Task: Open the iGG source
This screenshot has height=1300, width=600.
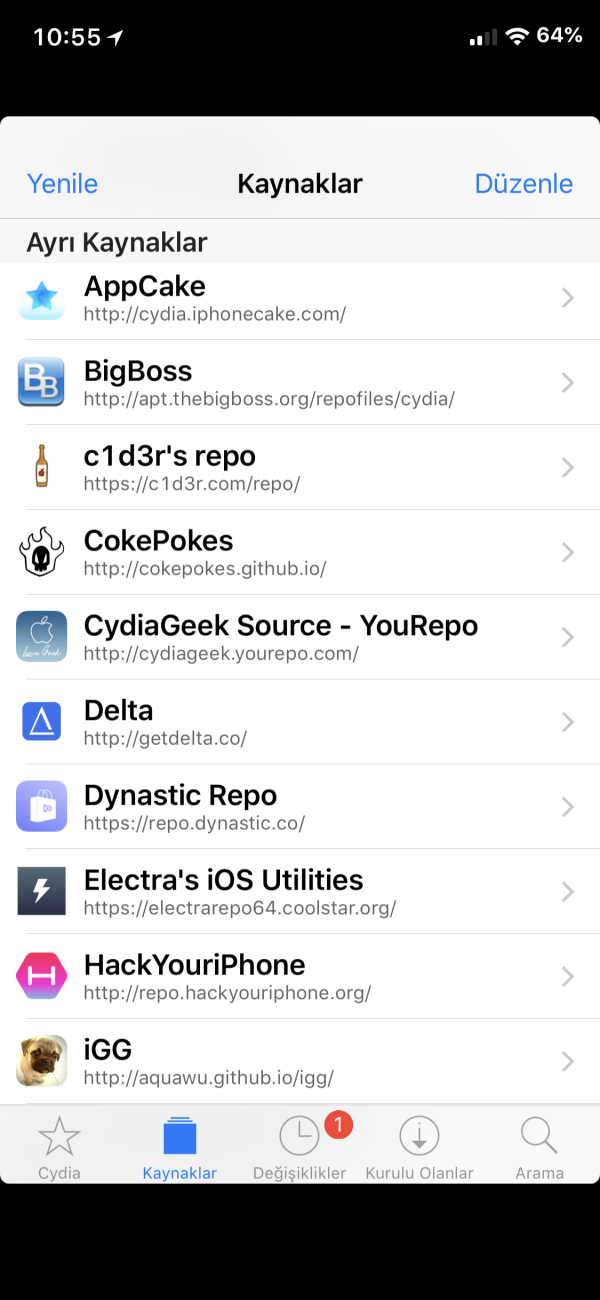Action: 300,1062
